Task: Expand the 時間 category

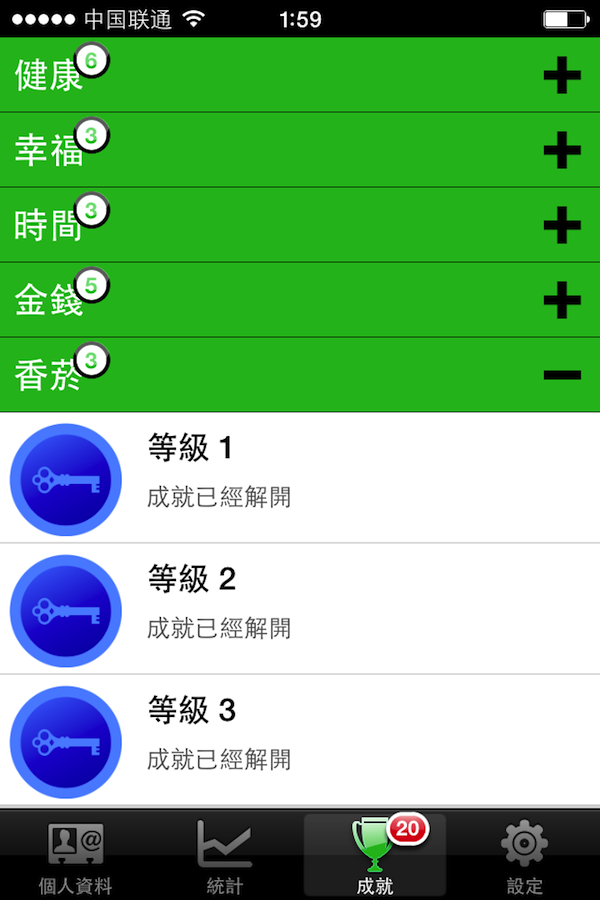Action: tap(561, 225)
